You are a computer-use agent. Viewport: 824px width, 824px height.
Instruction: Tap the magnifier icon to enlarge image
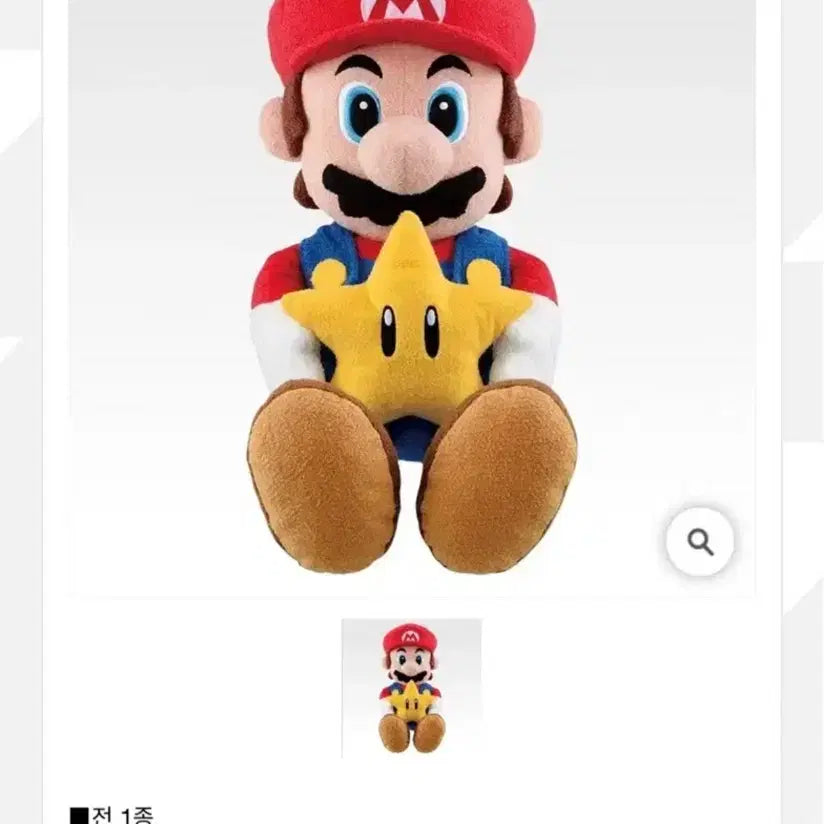[x=700, y=542]
